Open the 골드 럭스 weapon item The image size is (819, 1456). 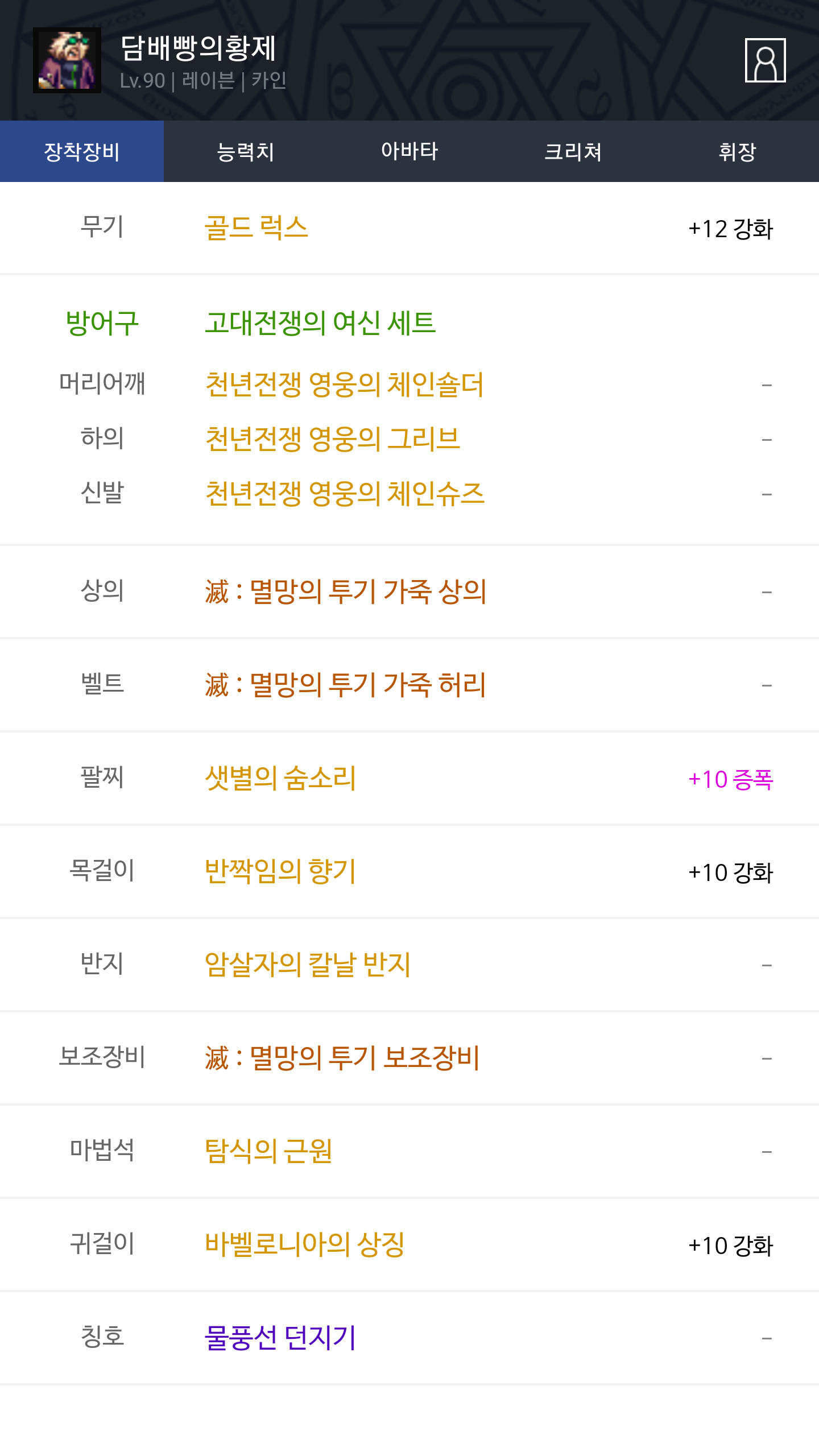click(x=256, y=228)
